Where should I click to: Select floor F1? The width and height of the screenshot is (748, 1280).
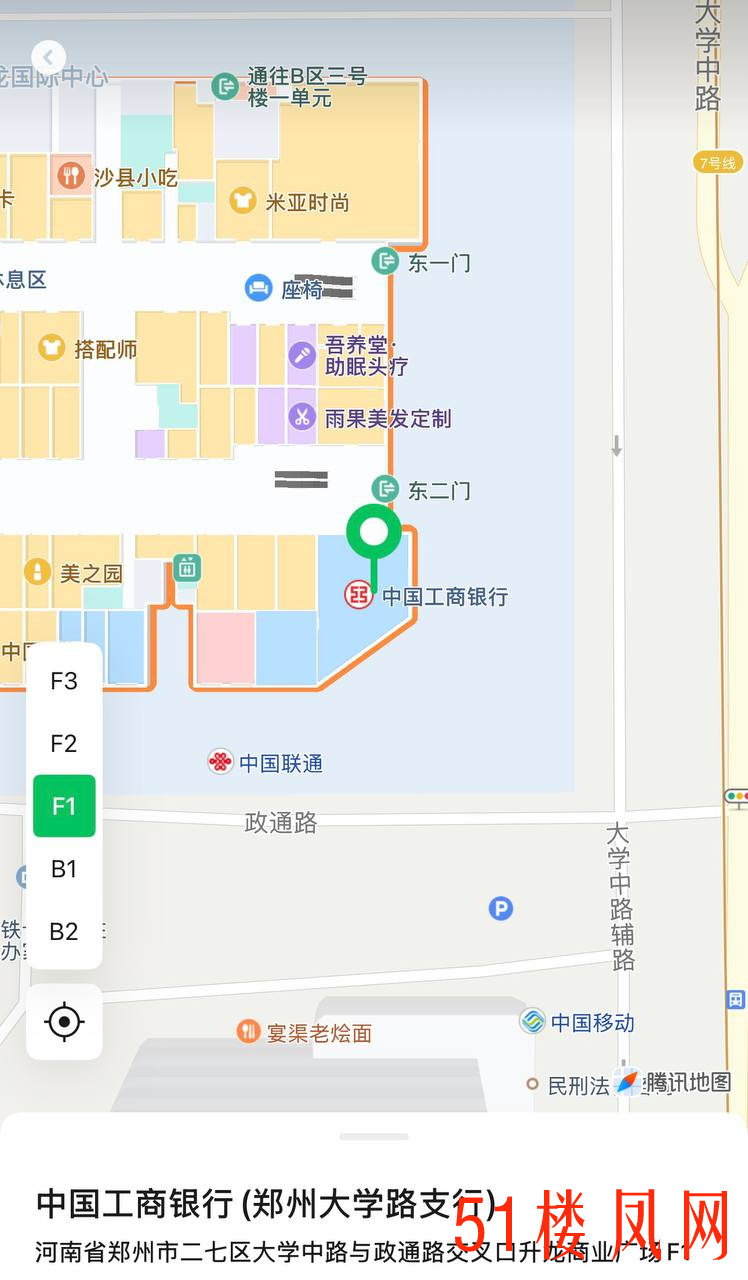point(64,806)
